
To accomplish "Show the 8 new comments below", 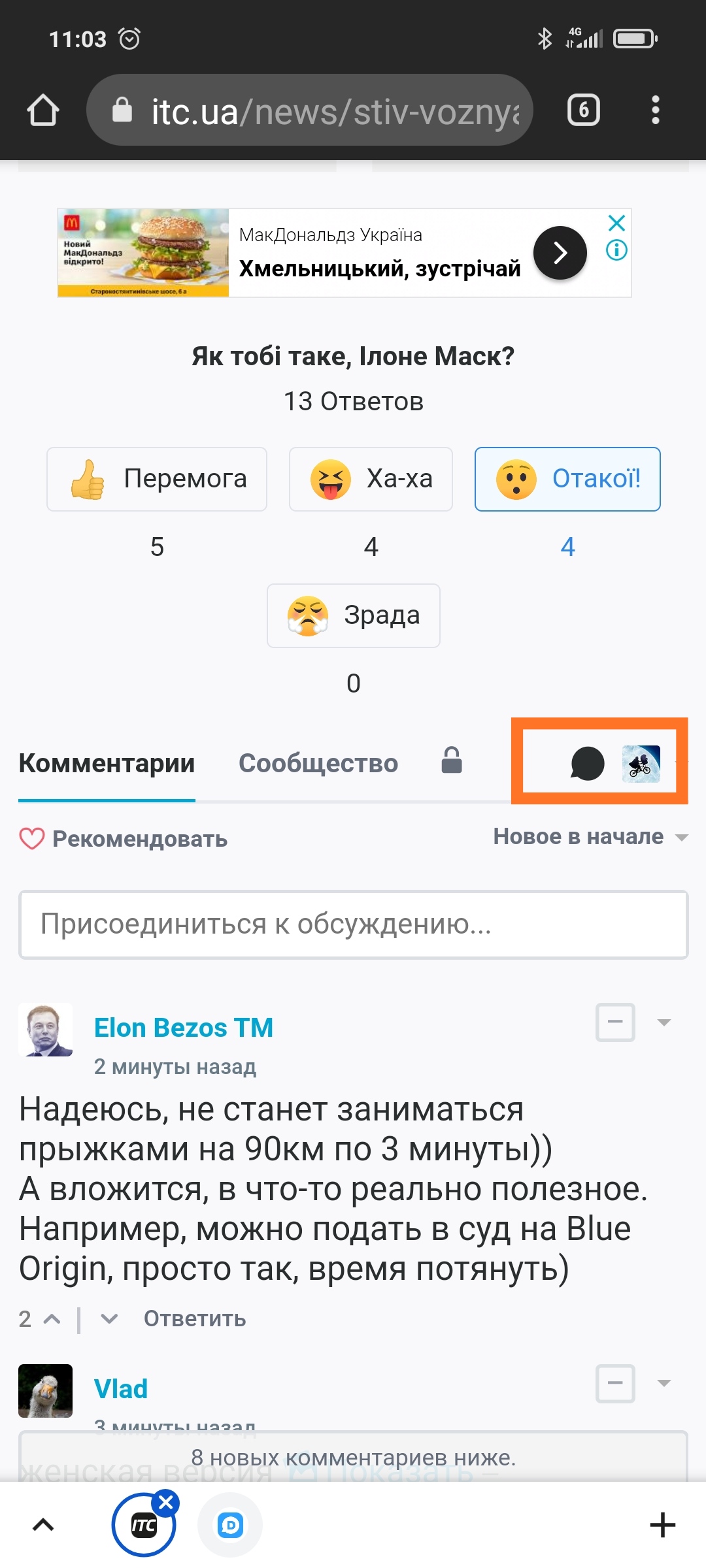I will (353, 1457).
